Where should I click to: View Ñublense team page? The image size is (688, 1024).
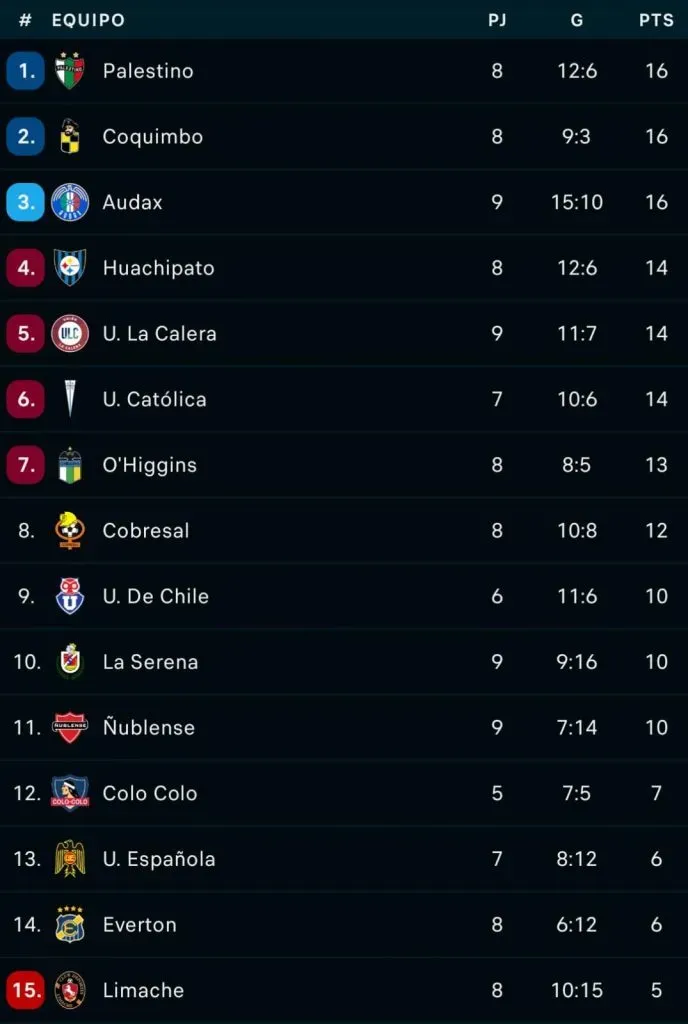[x=148, y=728]
